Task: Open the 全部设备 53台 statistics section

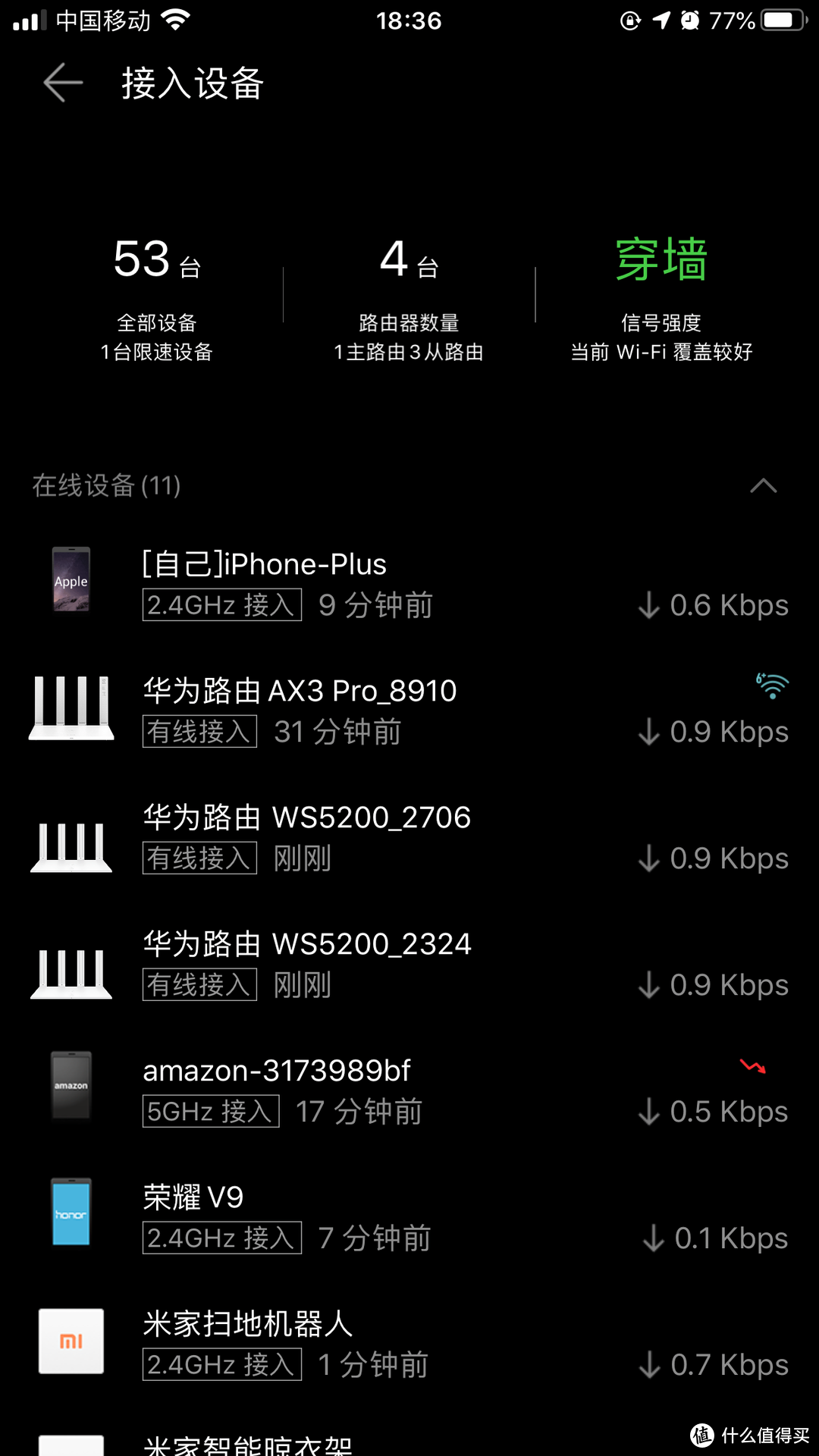Action: click(x=155, y=296)
